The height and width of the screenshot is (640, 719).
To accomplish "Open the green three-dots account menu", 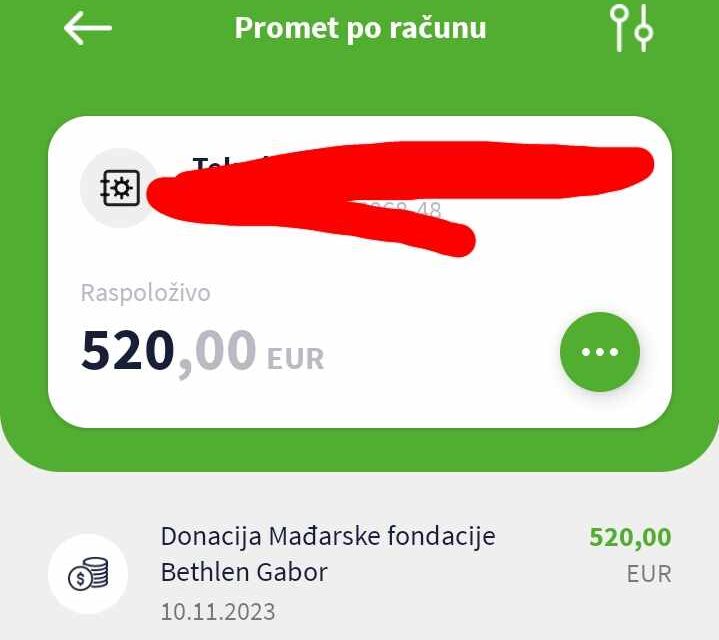I will (599, 351).
